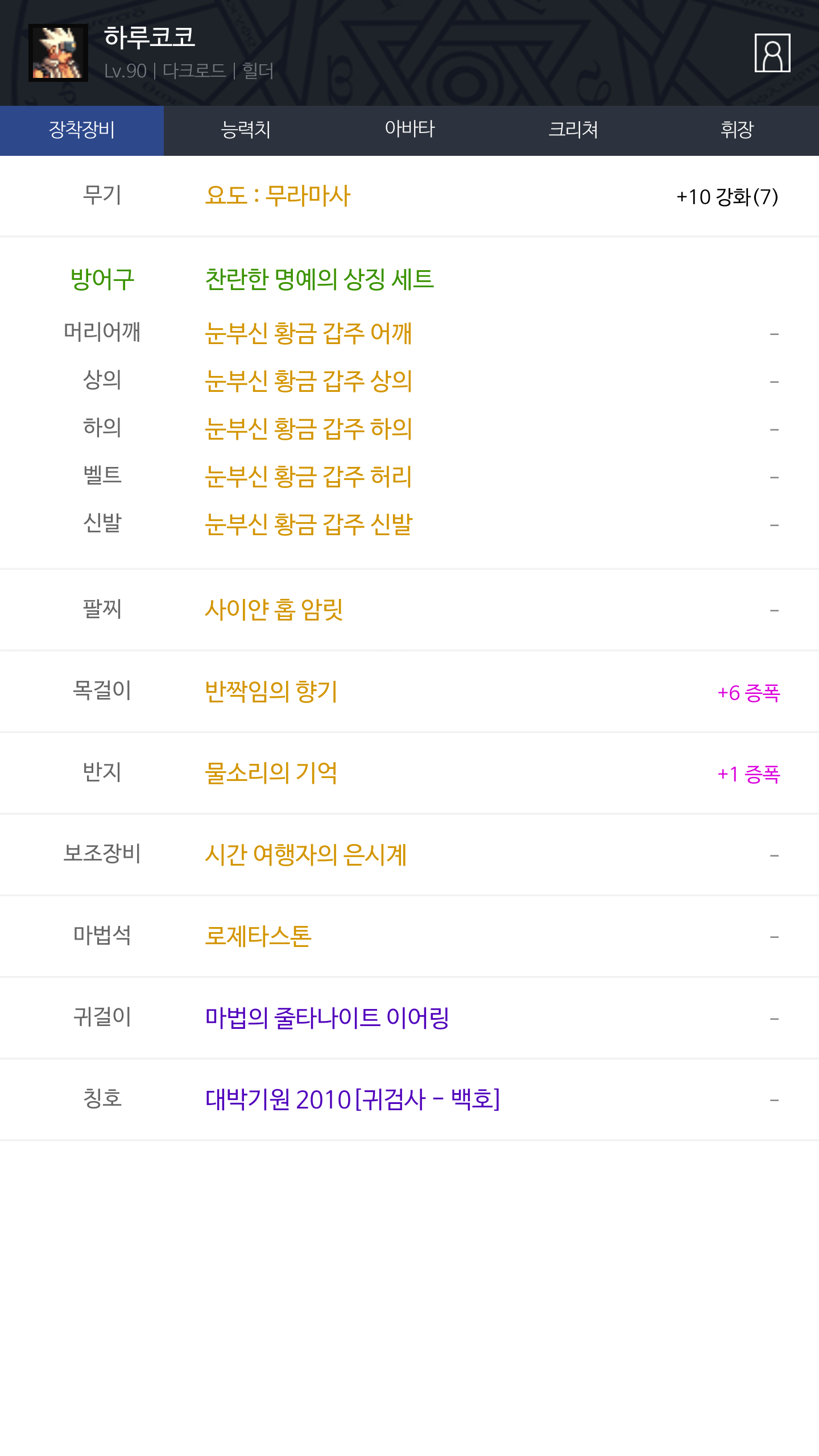Switch to the 능력치 tab
This screenshot has height=1456, width=819.
pyautogui.click(x=246, y=130)
